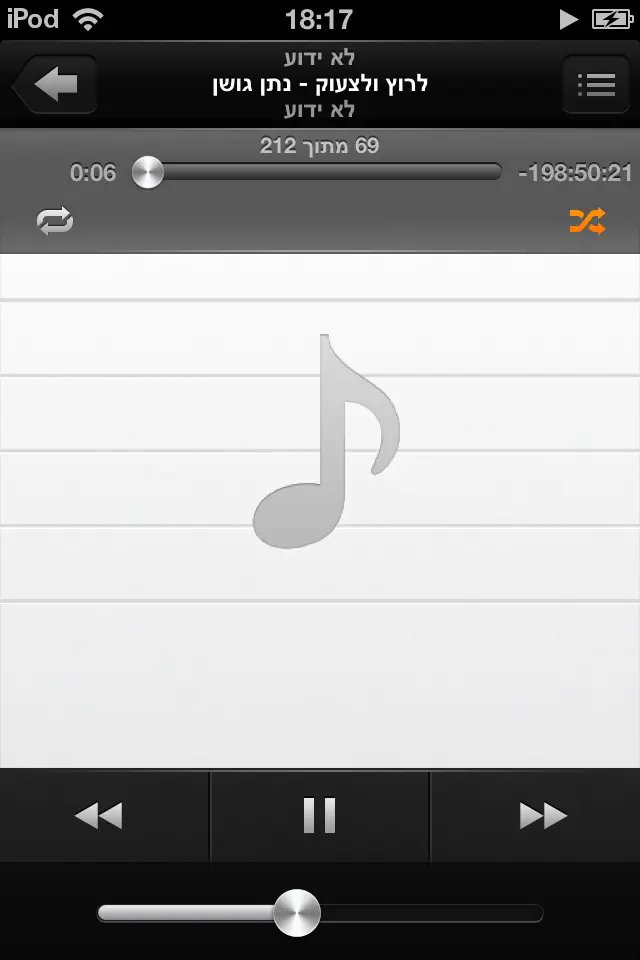Pause the current song
The height and width of the screenshot is (960, 640).
(x=319, y=816)
